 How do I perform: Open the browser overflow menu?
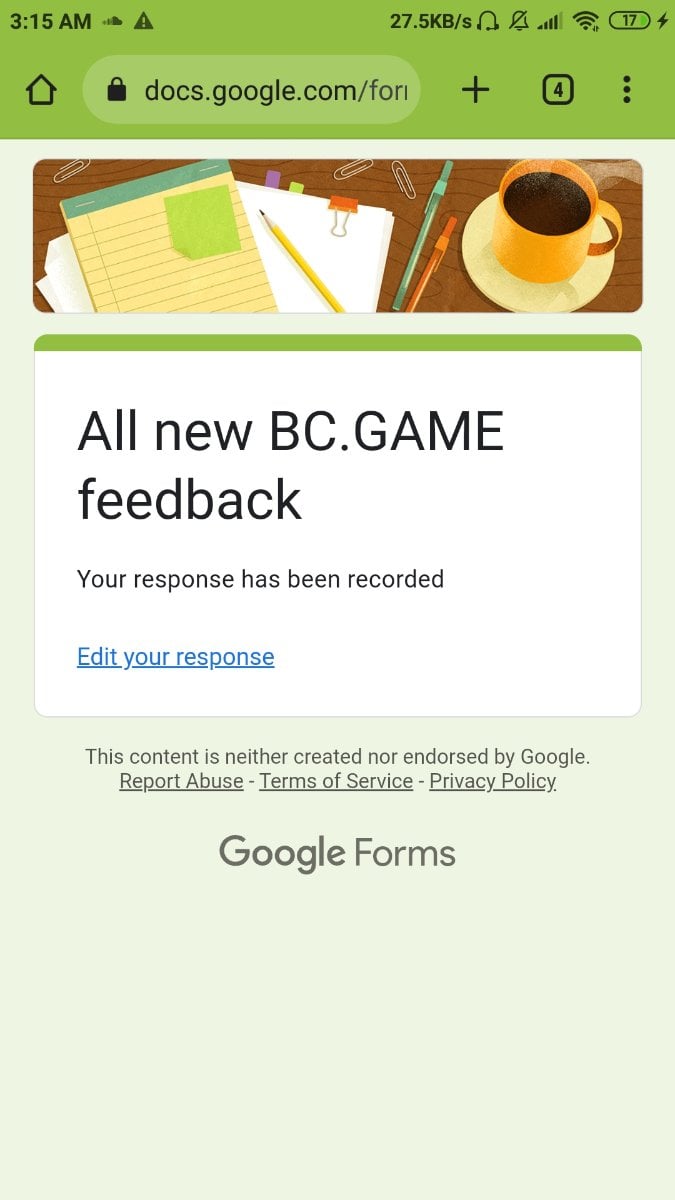[627, 91]
